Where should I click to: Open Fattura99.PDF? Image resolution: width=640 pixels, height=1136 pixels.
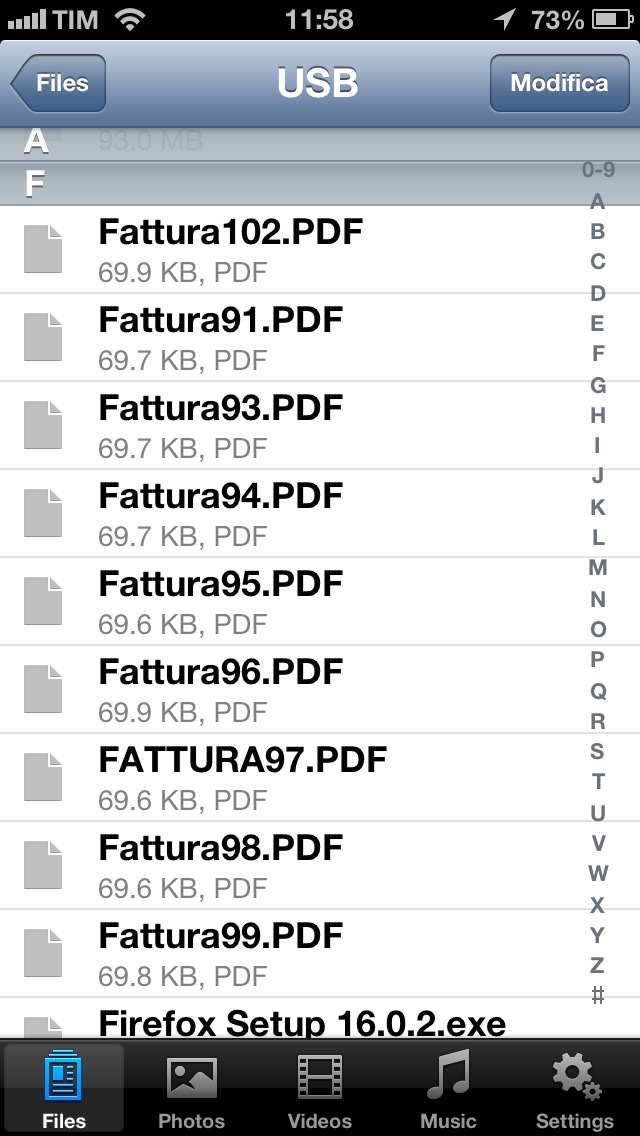pyautogui.click(x=220, y=954)
